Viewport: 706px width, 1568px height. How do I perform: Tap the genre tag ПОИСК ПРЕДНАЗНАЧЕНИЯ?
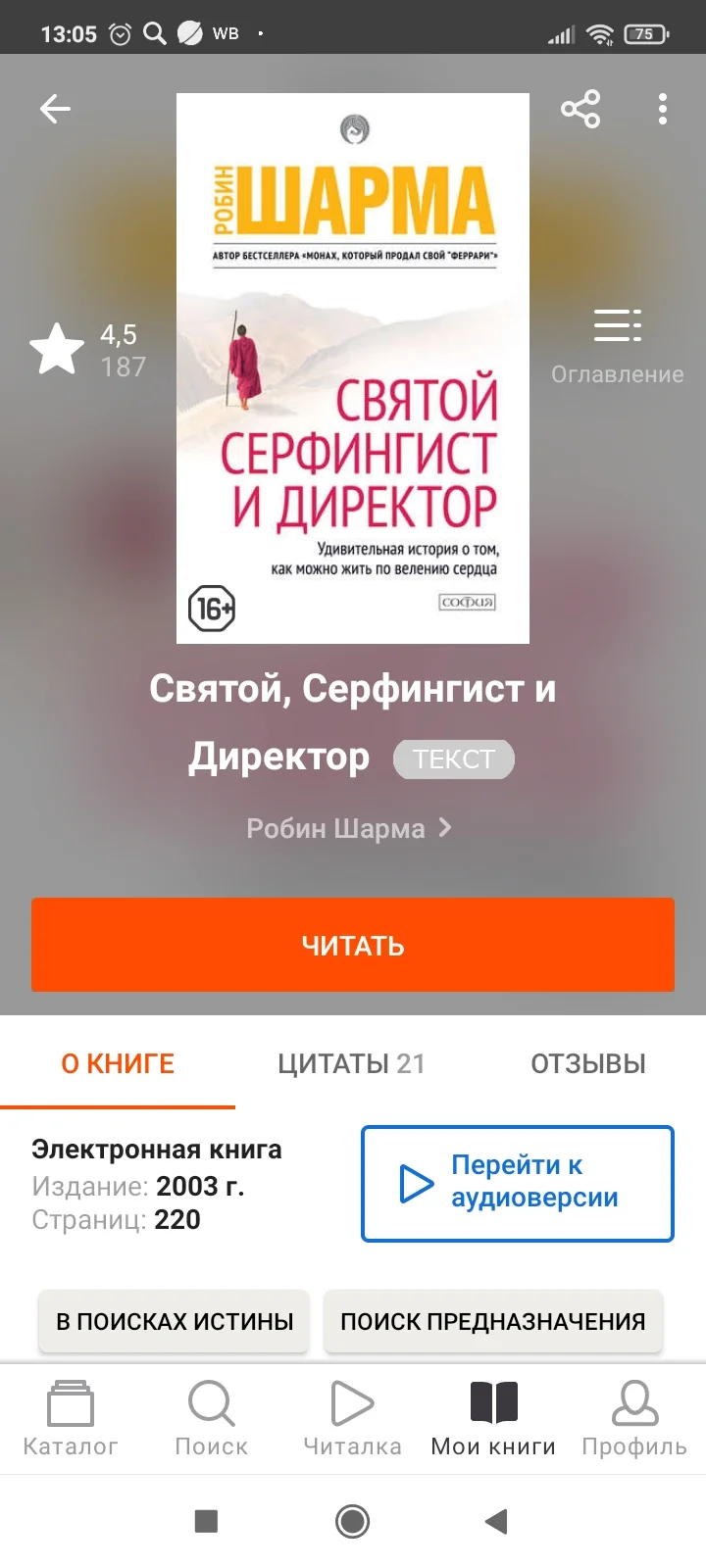point(493,1321)
